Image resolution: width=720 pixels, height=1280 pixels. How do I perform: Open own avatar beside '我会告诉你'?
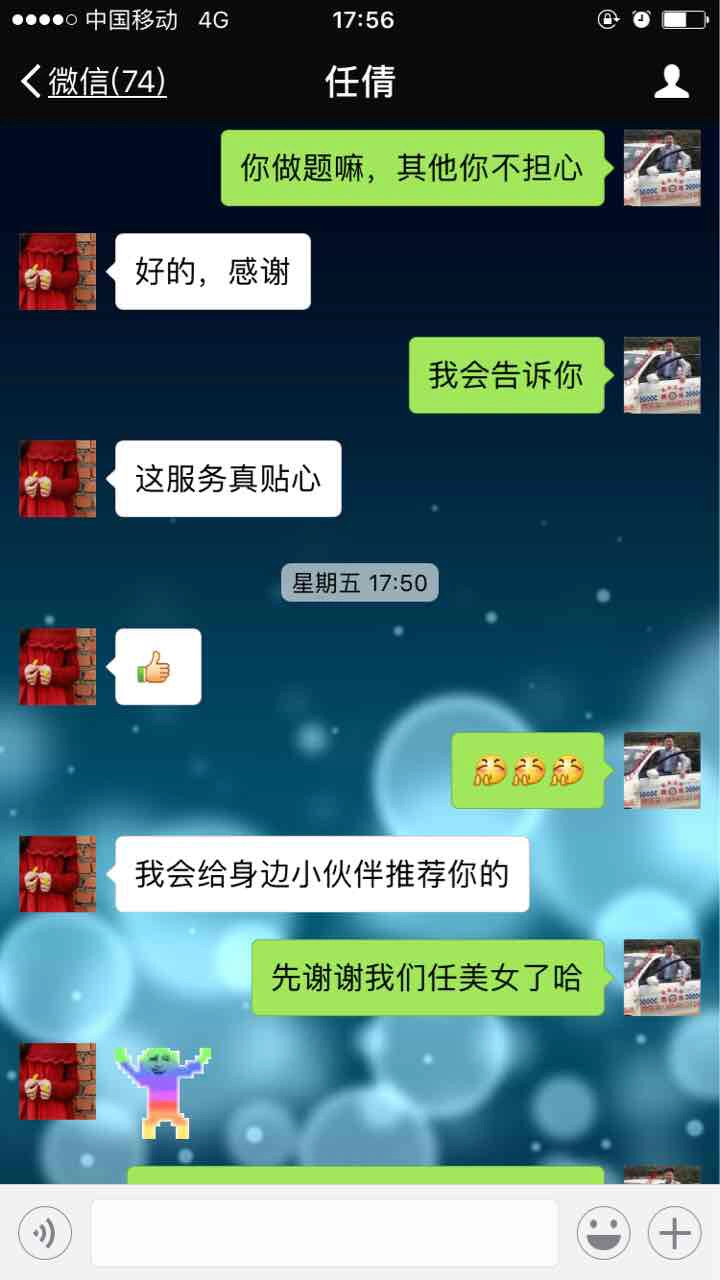coord(661,375)
